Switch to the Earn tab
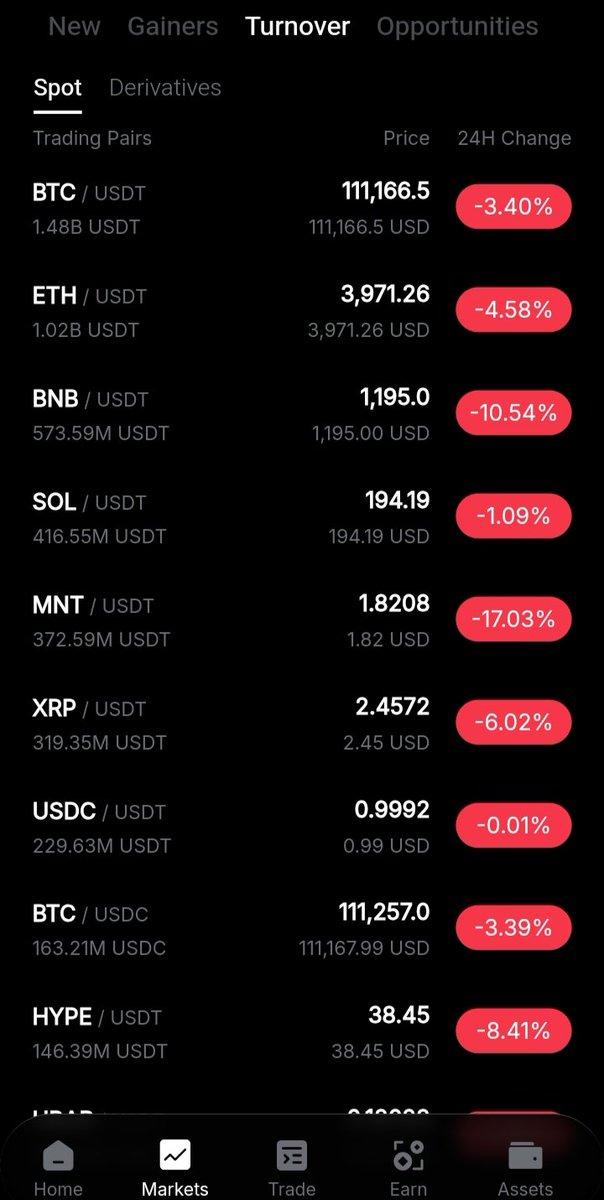Screen dimensions: 604x1200 tap(408, 1168)
